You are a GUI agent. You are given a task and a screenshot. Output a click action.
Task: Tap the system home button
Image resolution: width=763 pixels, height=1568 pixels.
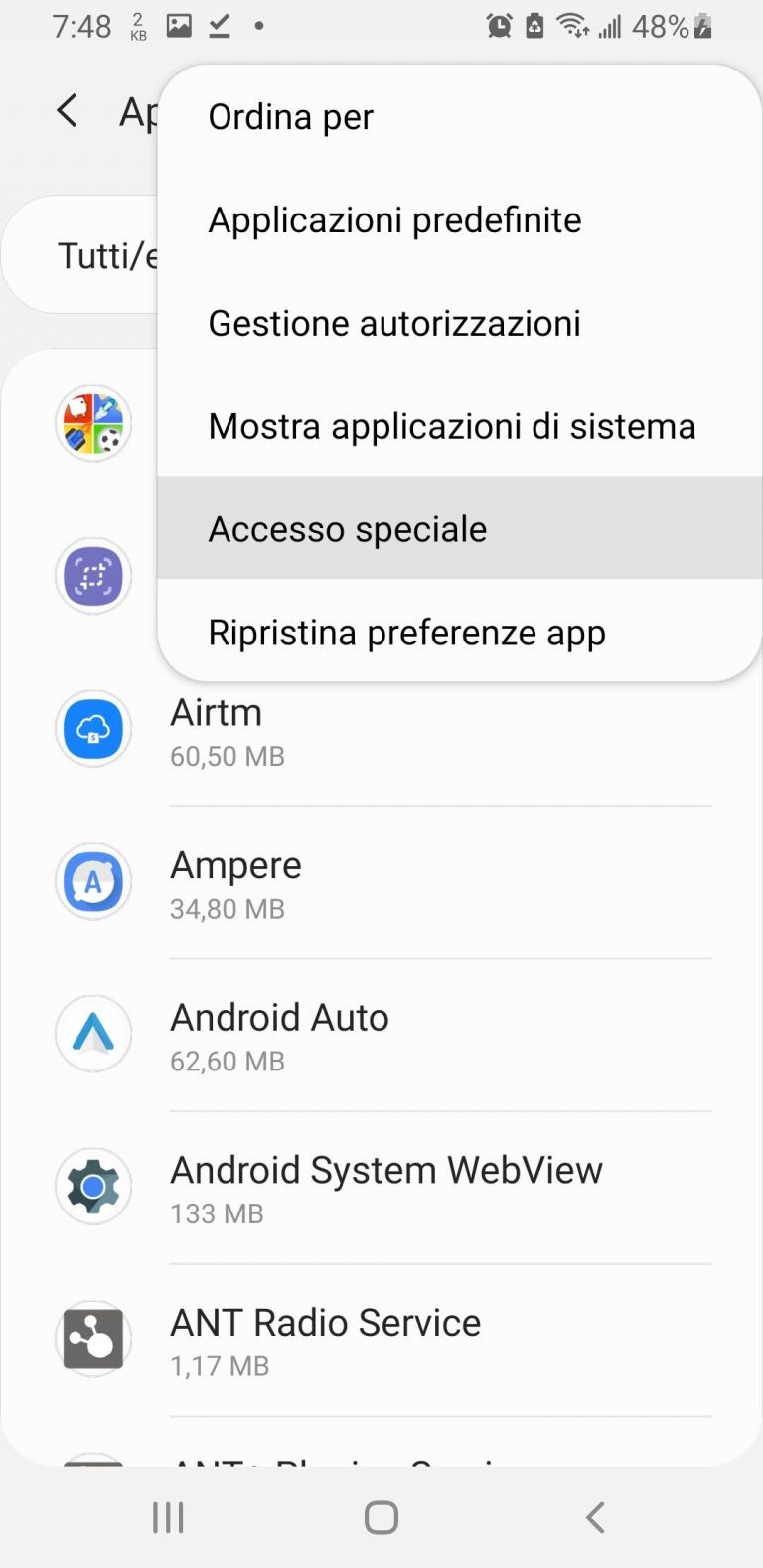[x=381, y=1517]
